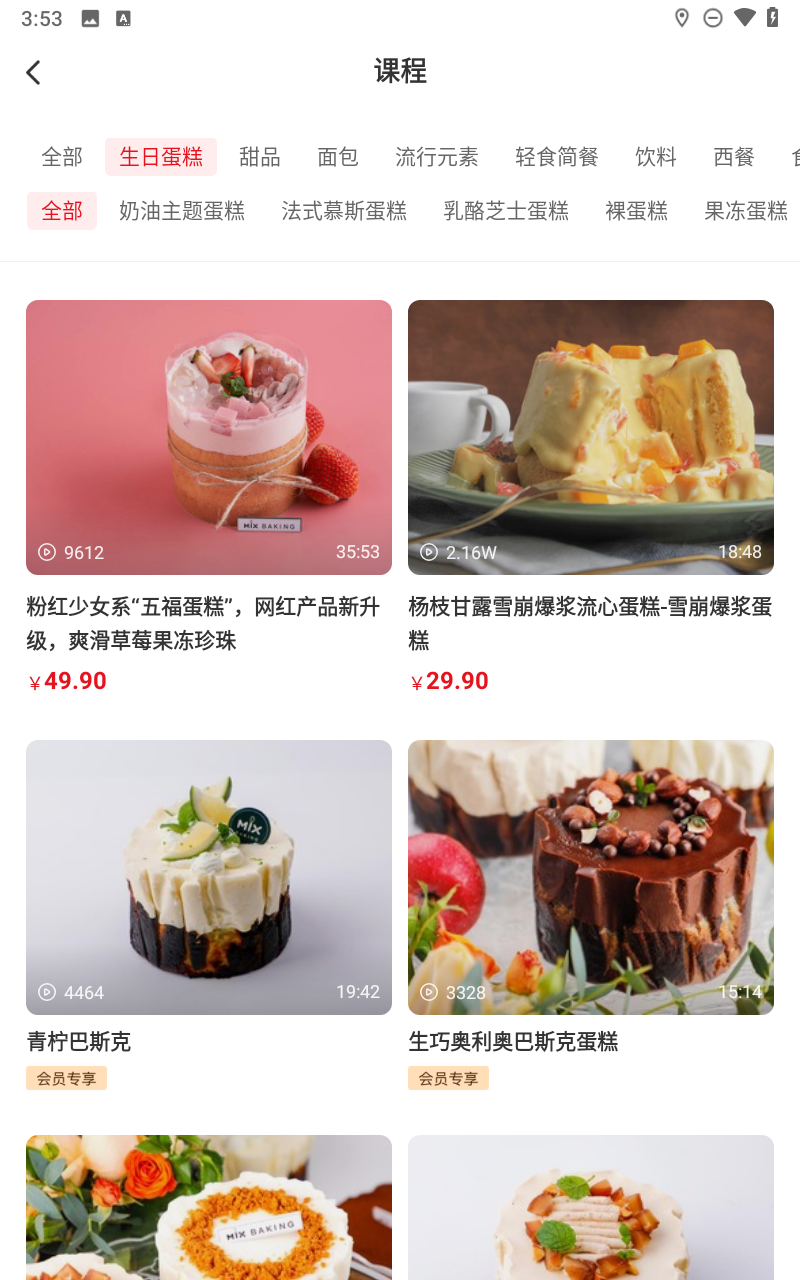Switch to the top-row 全部 category tab
This screenshot has width=800, height=1280.
tap(62, 157)
